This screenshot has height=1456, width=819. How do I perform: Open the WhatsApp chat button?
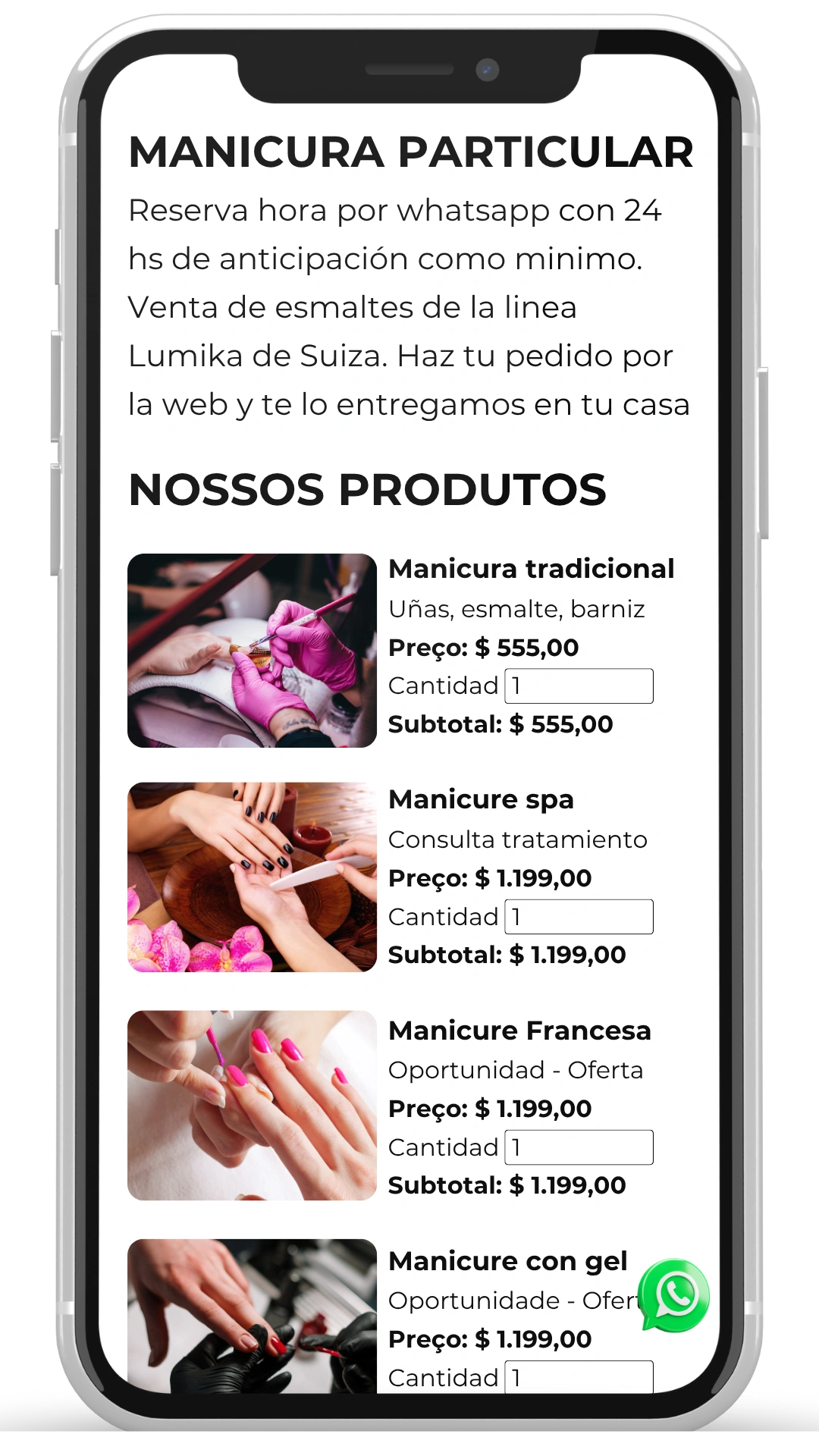673,1295
